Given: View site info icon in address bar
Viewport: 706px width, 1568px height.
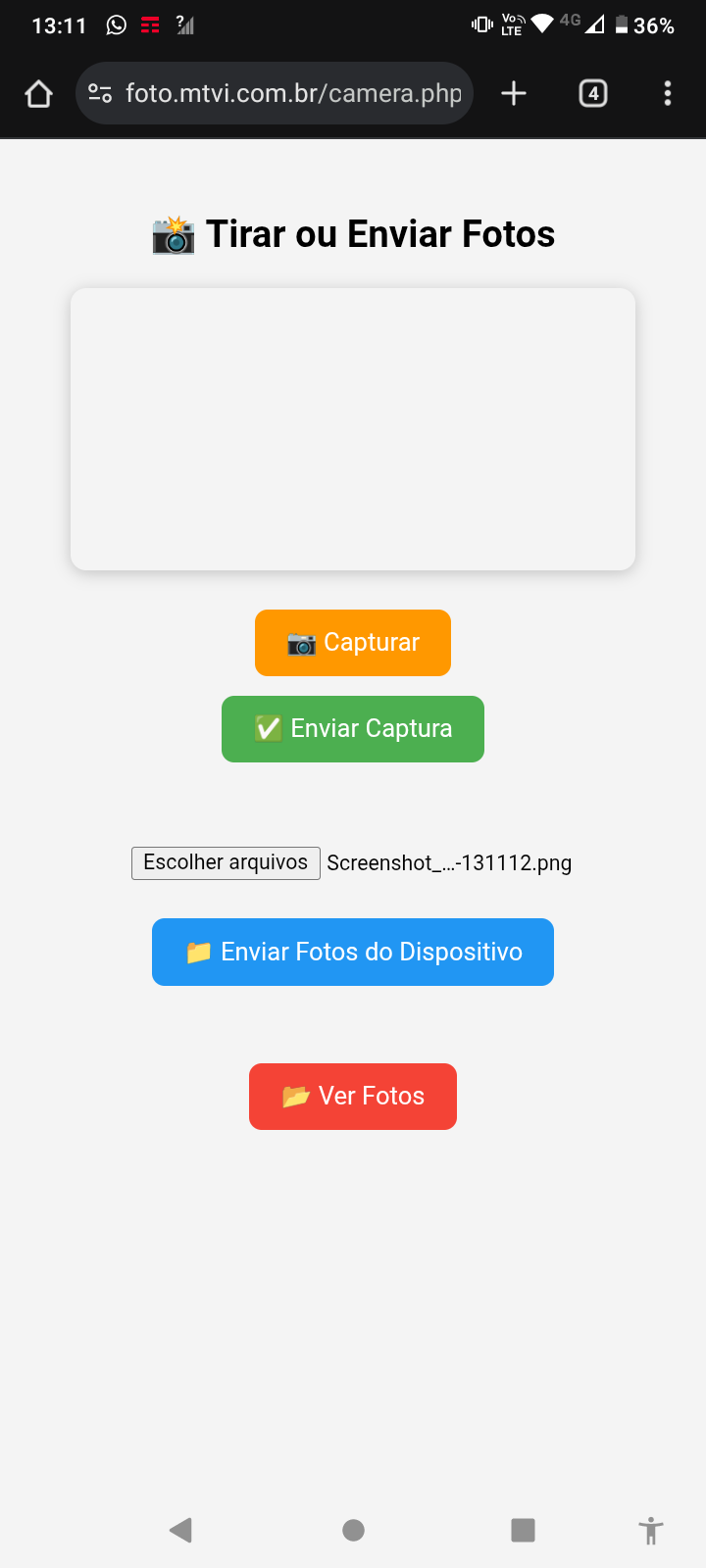Looking at the screenshot, I should (x=100, y=94).
